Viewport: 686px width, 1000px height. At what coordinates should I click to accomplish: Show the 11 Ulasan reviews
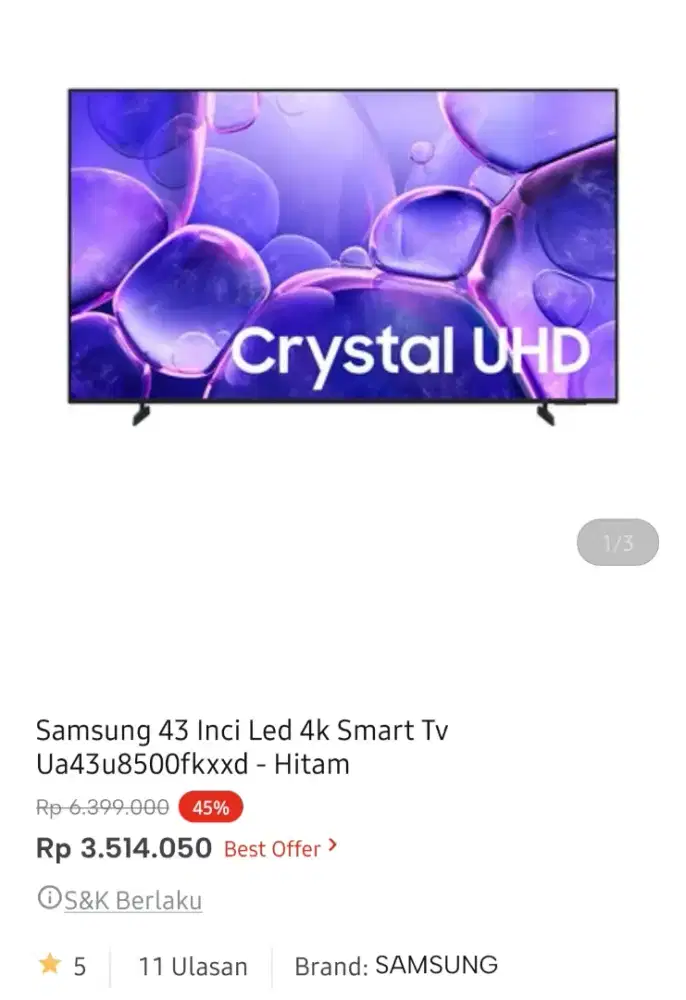192,966
